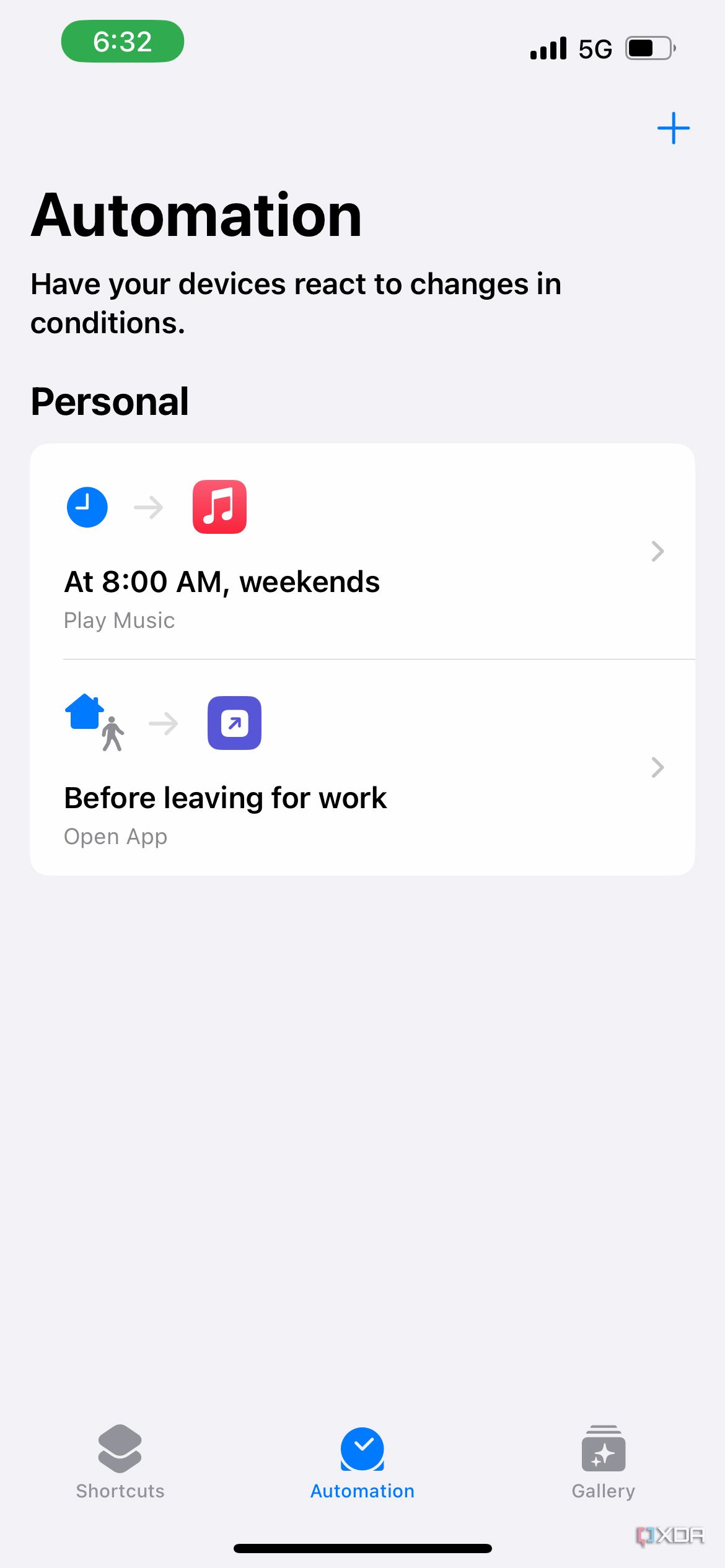725x1568 pixels.
Task: Create a new automation with the plus icon
Action: (674, 128)
